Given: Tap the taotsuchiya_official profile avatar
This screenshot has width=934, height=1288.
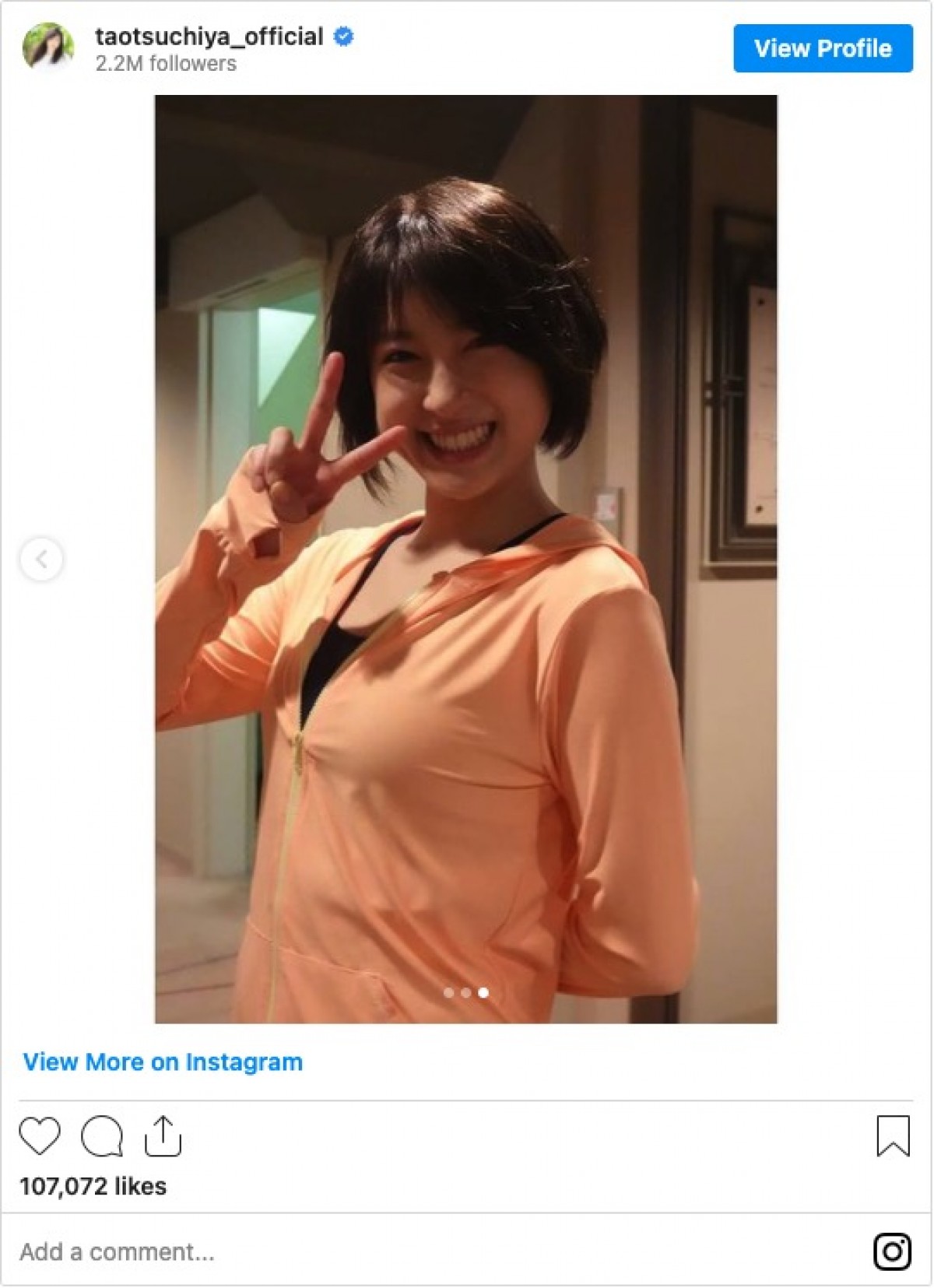Looking at the screenshot, I should click(x=48, y=47).
